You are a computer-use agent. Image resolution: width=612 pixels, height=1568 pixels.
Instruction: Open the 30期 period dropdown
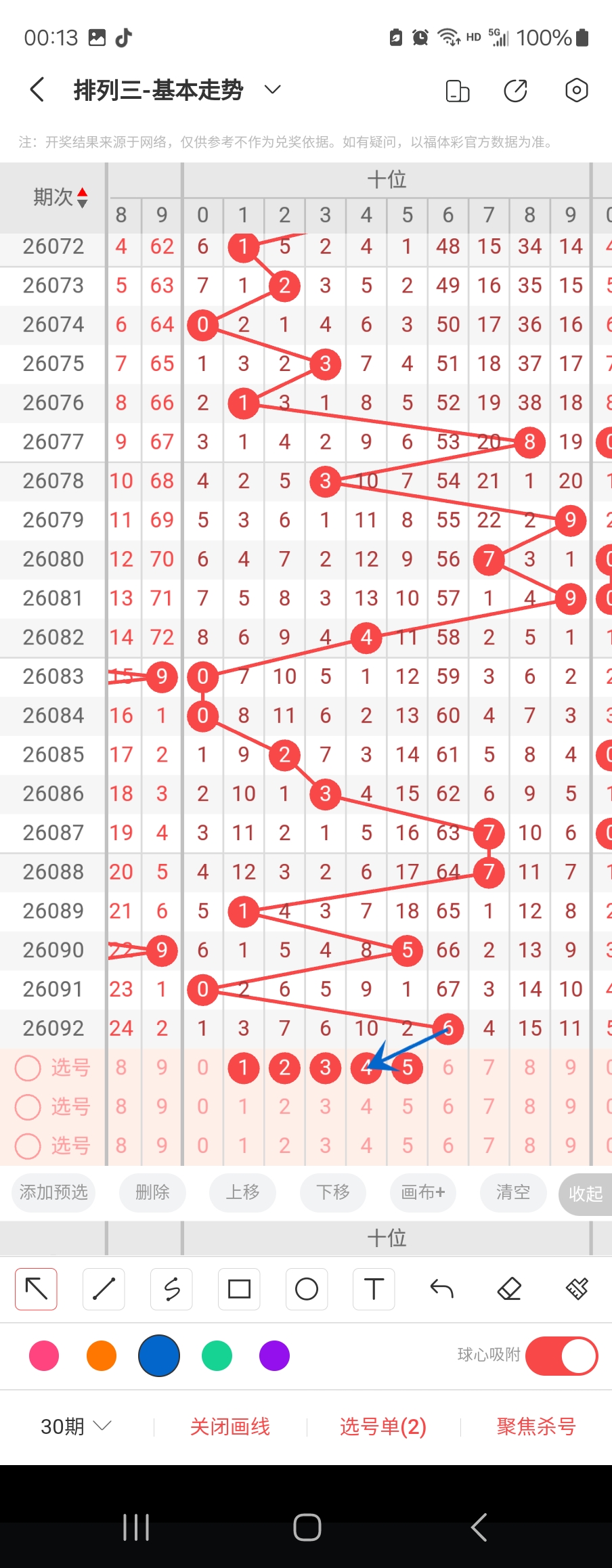pyautogui.click(x=75, y=1427)
